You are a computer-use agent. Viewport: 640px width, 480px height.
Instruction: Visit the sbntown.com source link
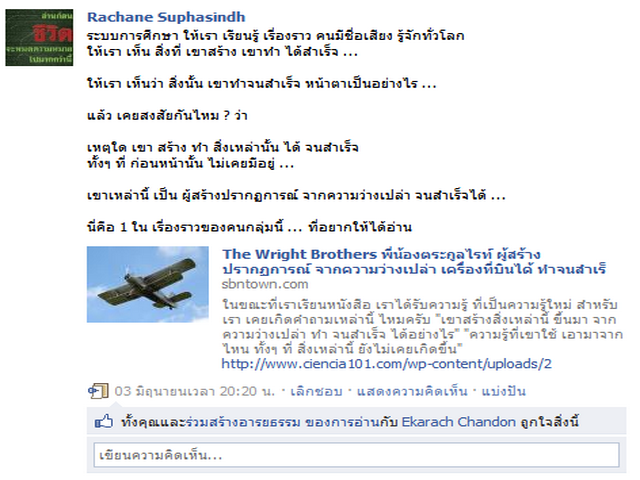257,285
